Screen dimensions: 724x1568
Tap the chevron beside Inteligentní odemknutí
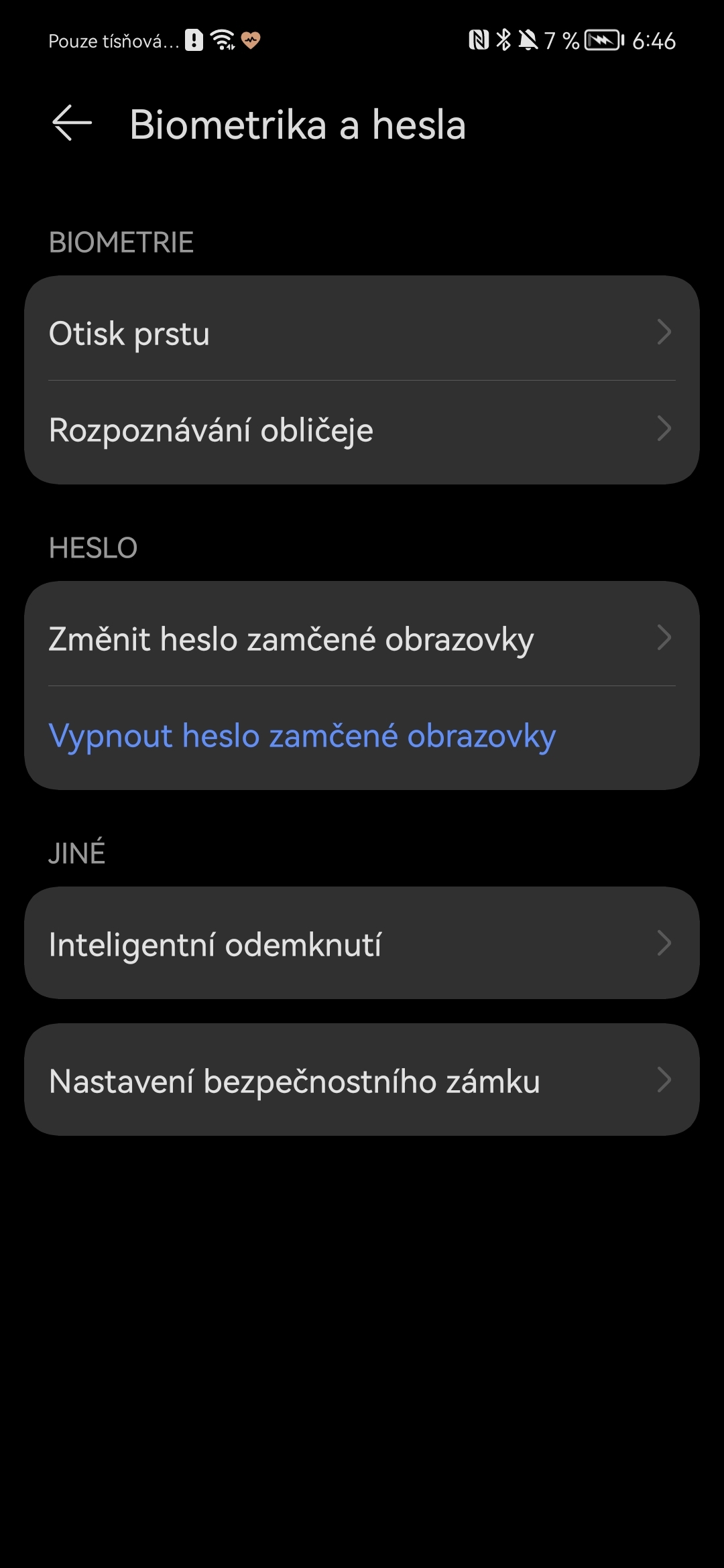click(664, 944)
